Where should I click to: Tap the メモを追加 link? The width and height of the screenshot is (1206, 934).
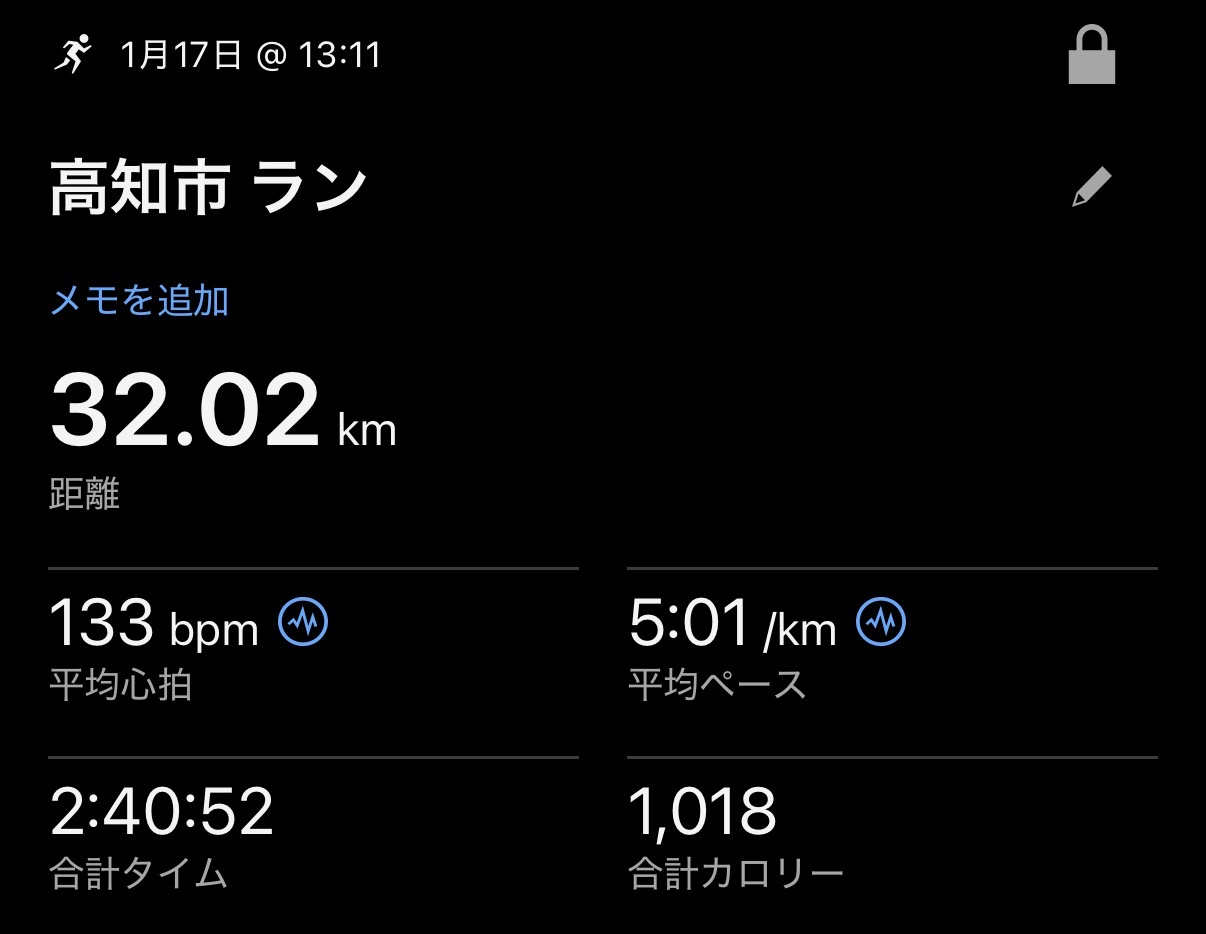[140, 301]
